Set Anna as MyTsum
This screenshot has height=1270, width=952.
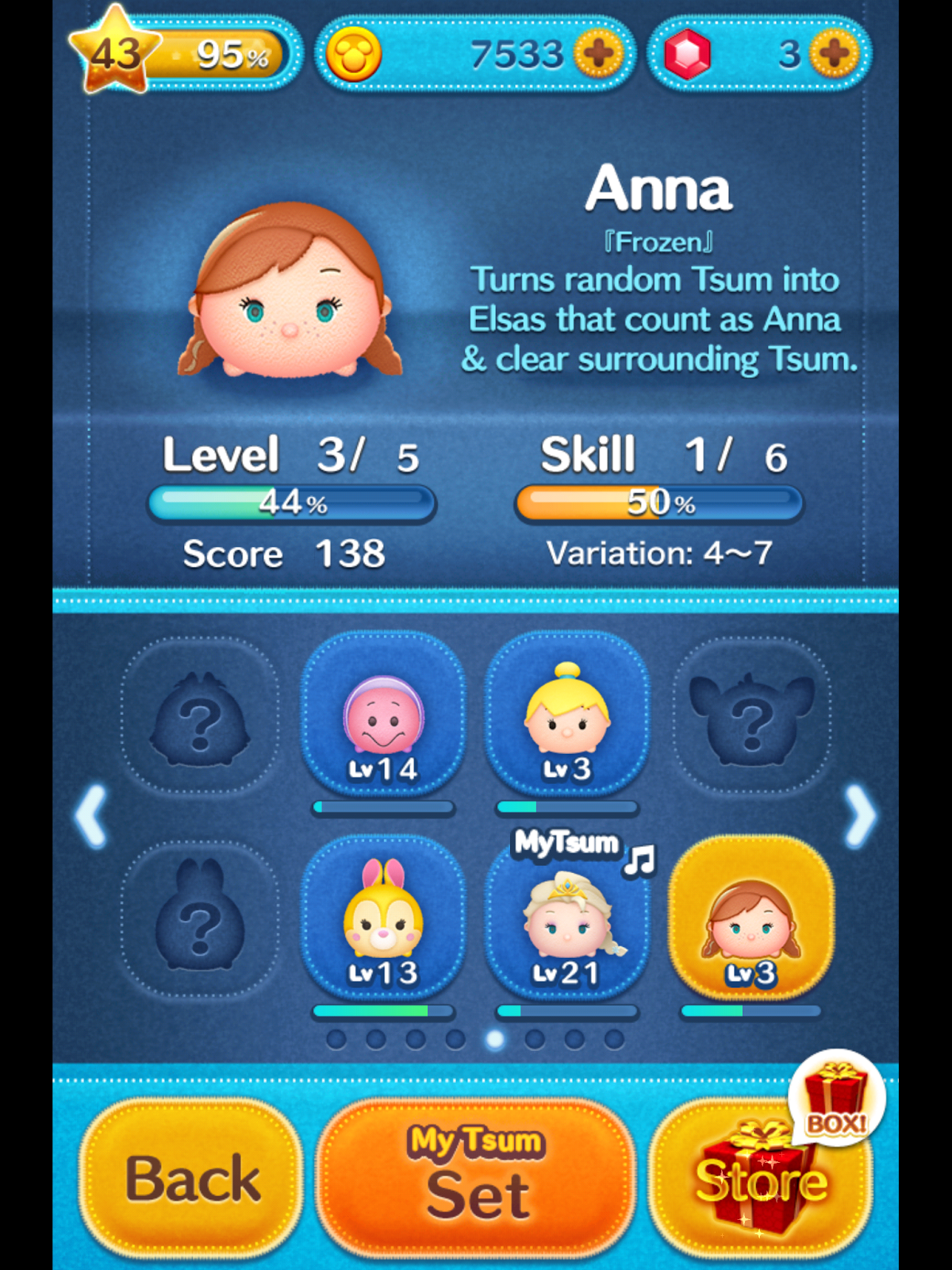coord(476,1179)
